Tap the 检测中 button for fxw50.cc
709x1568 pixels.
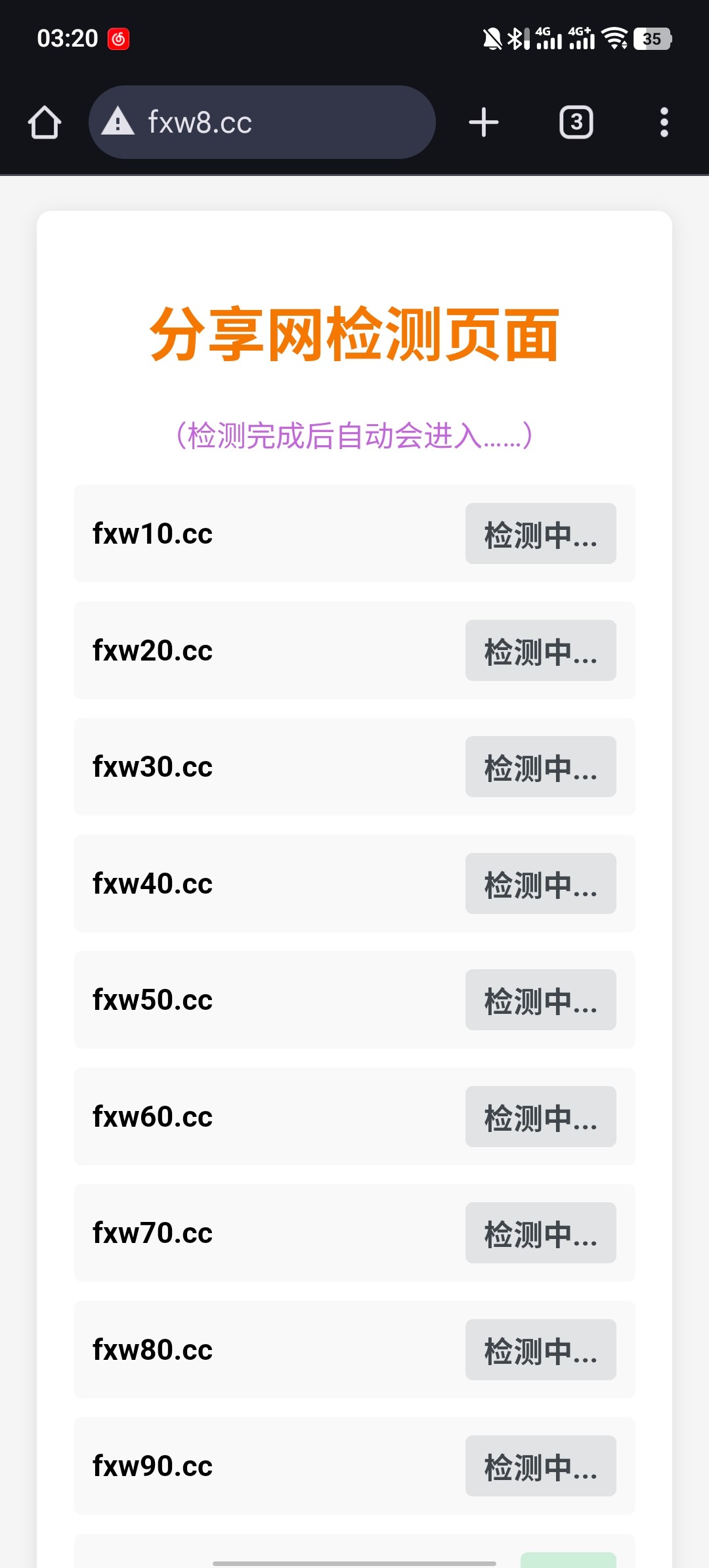coord(540,1000)
